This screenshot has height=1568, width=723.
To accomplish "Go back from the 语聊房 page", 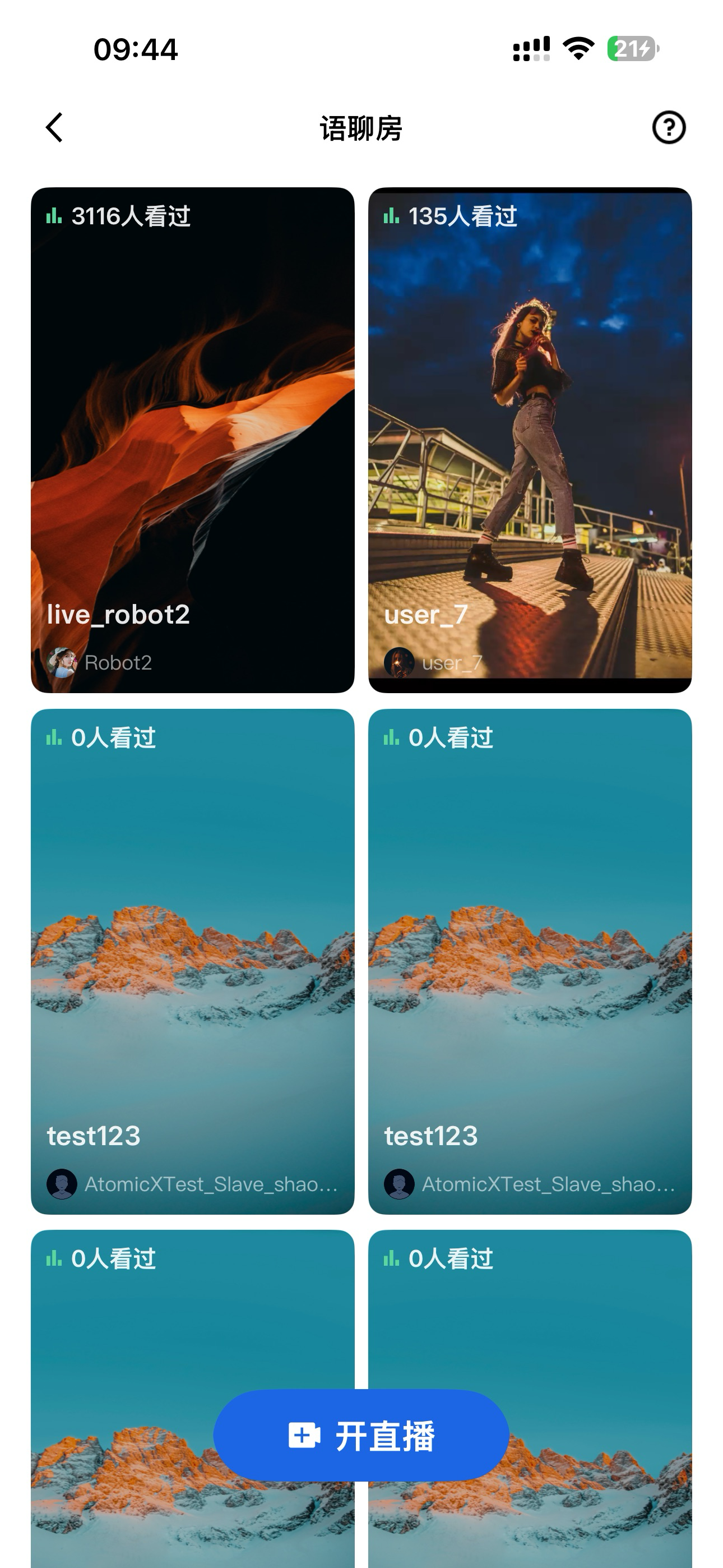I will point(54,128).
